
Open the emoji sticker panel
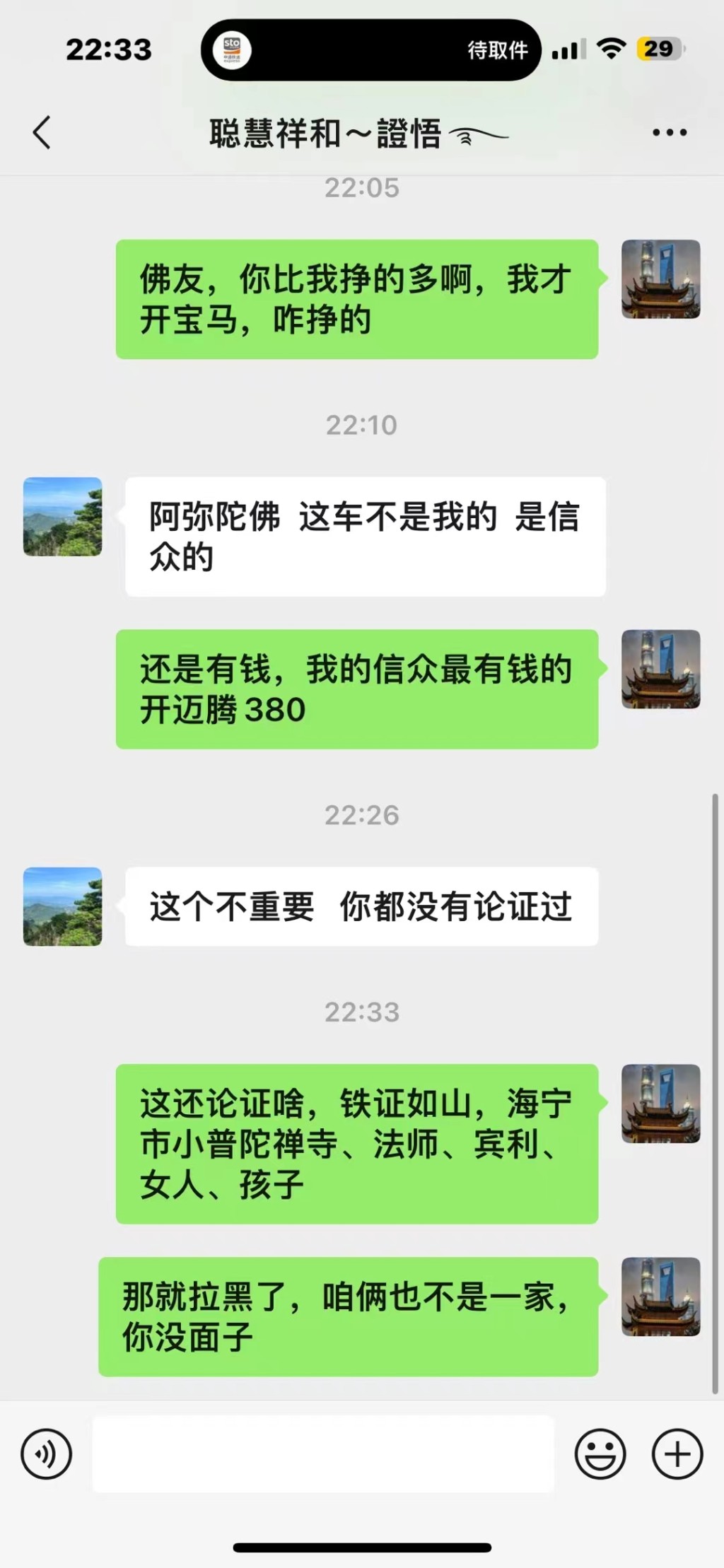click(x=600, y=1453)
